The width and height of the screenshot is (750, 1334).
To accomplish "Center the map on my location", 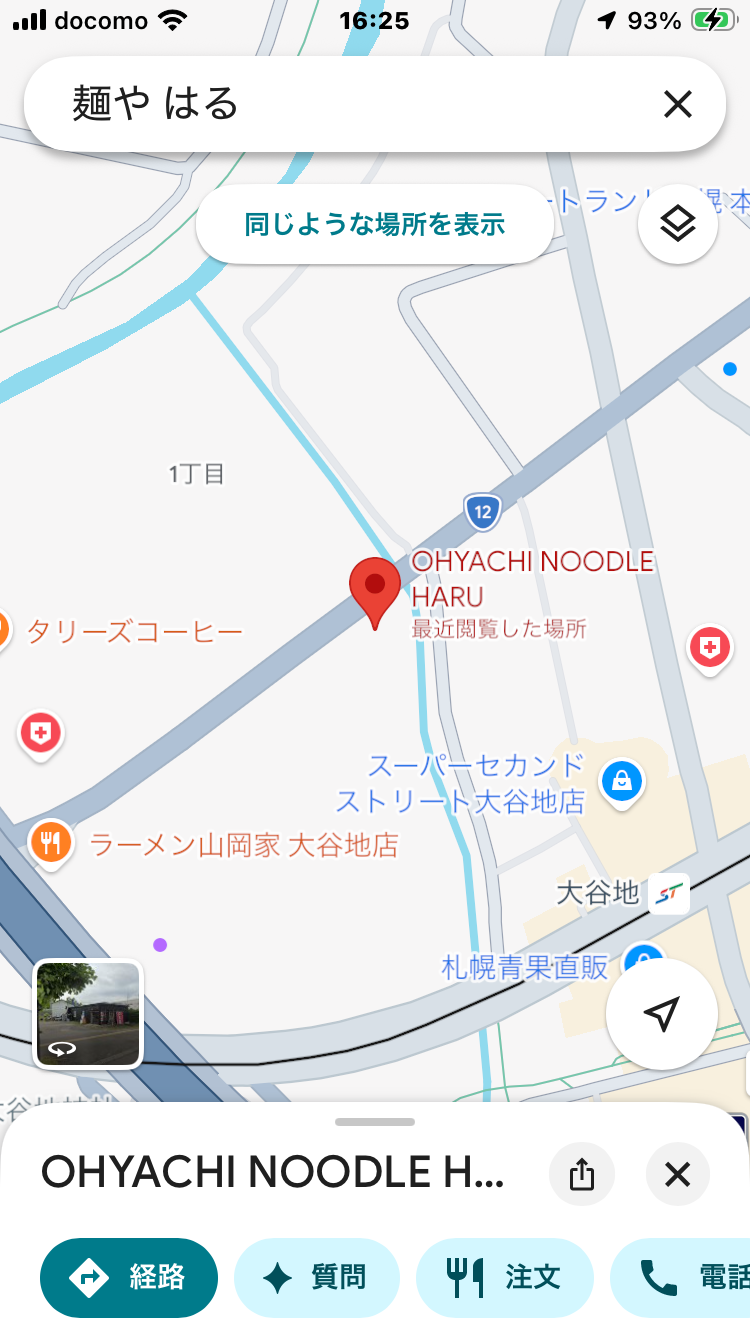I will click(661, 1014).
